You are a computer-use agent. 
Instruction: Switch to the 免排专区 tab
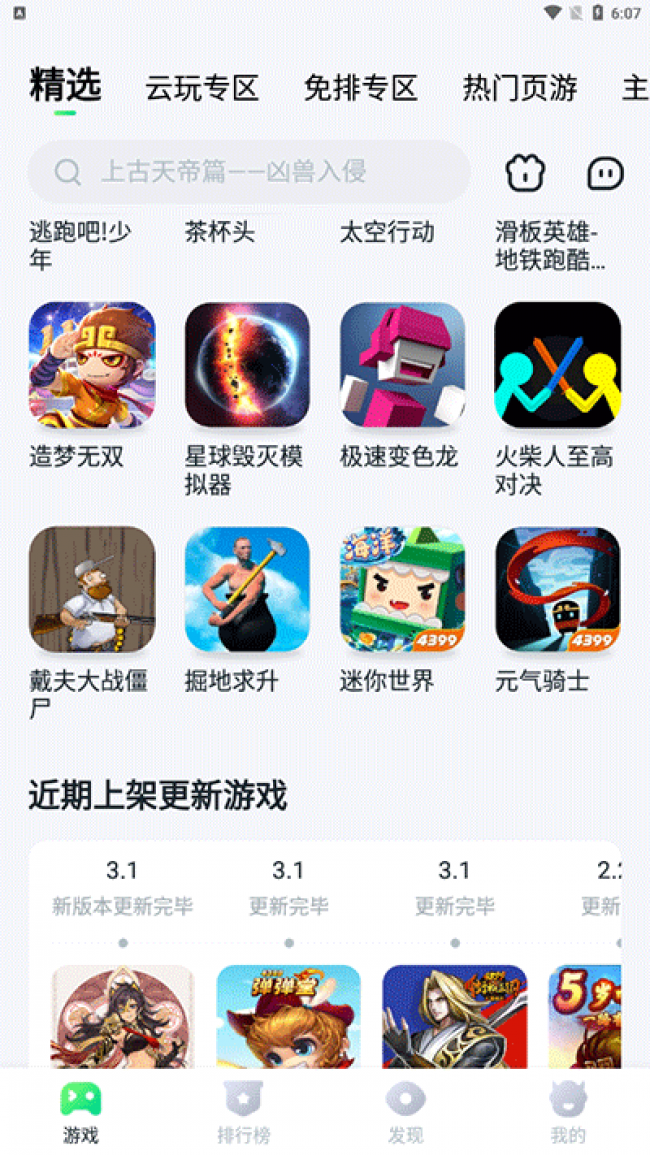click(360, 88)
